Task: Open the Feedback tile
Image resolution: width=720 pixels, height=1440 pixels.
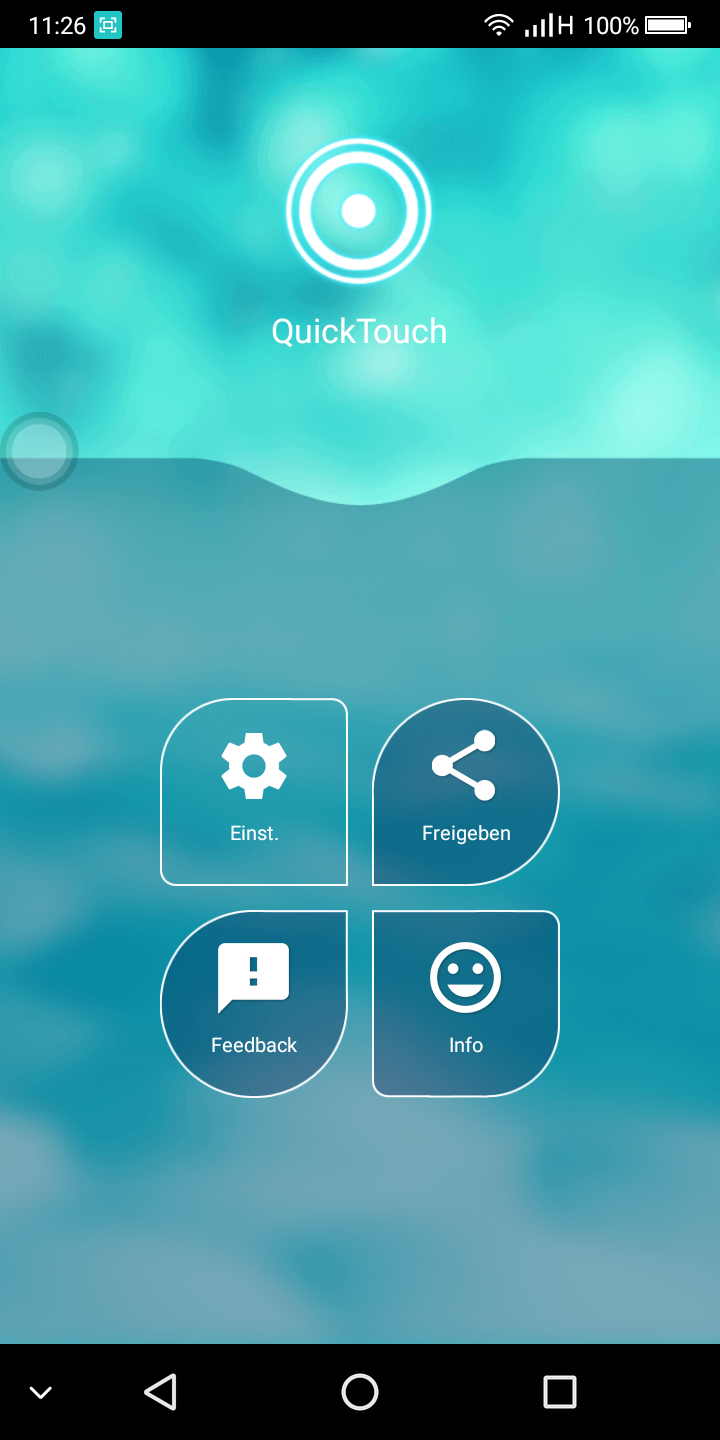Action: click(x=254, y=1003)
